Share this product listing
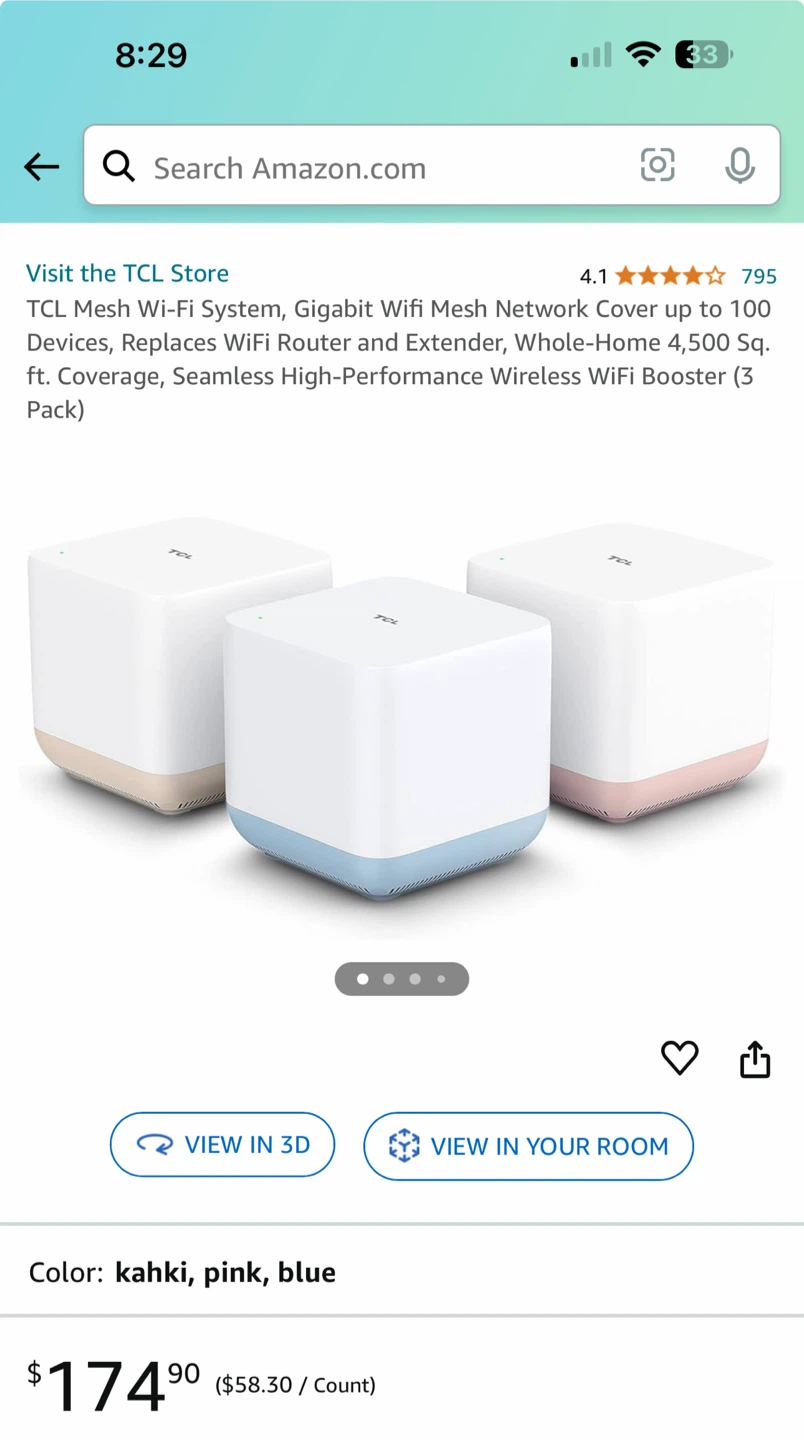The height and width of the screenshot is (1440, 804). coord(755,1058)
